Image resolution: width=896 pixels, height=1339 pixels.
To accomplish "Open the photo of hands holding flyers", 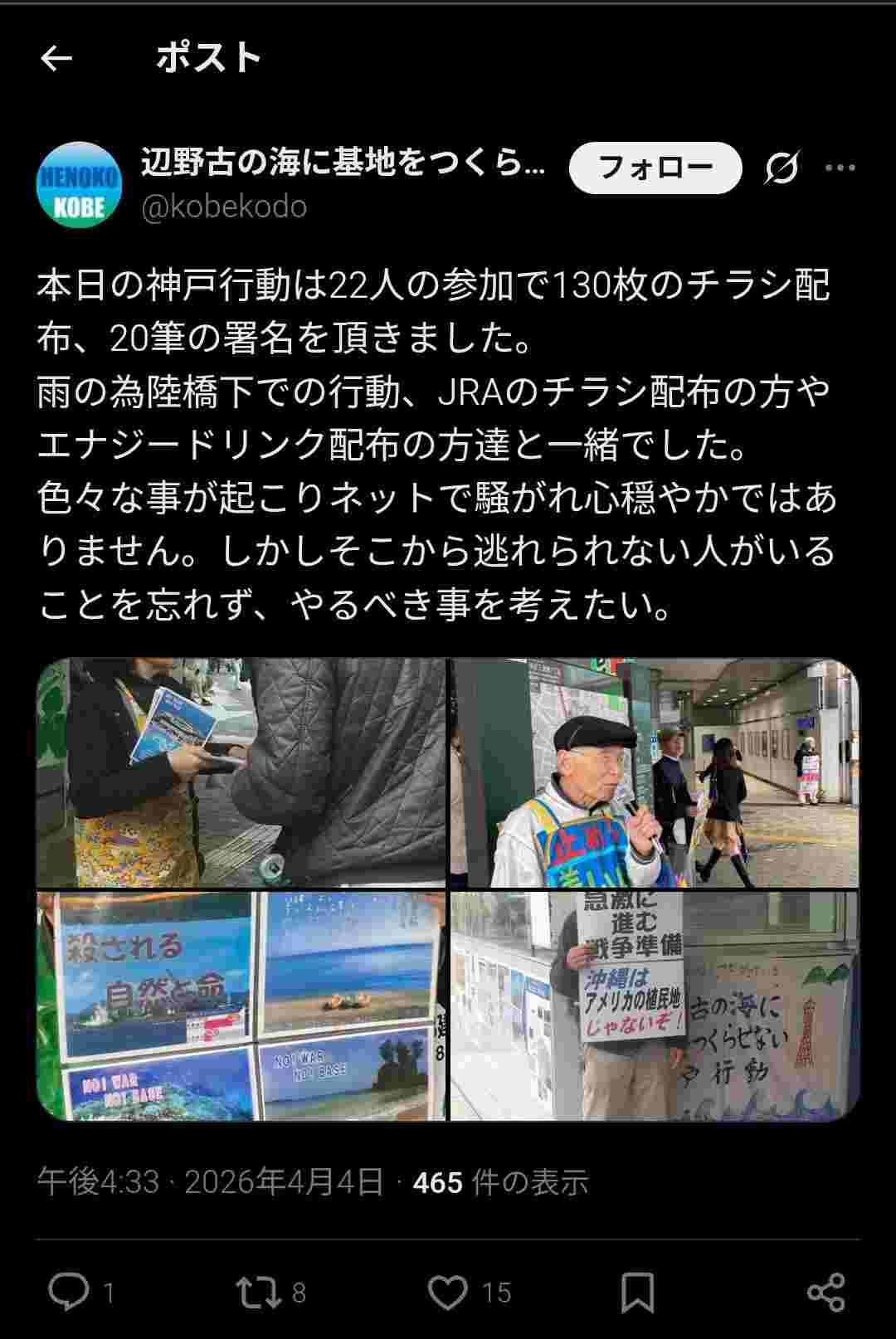I will tap(241, 772).
